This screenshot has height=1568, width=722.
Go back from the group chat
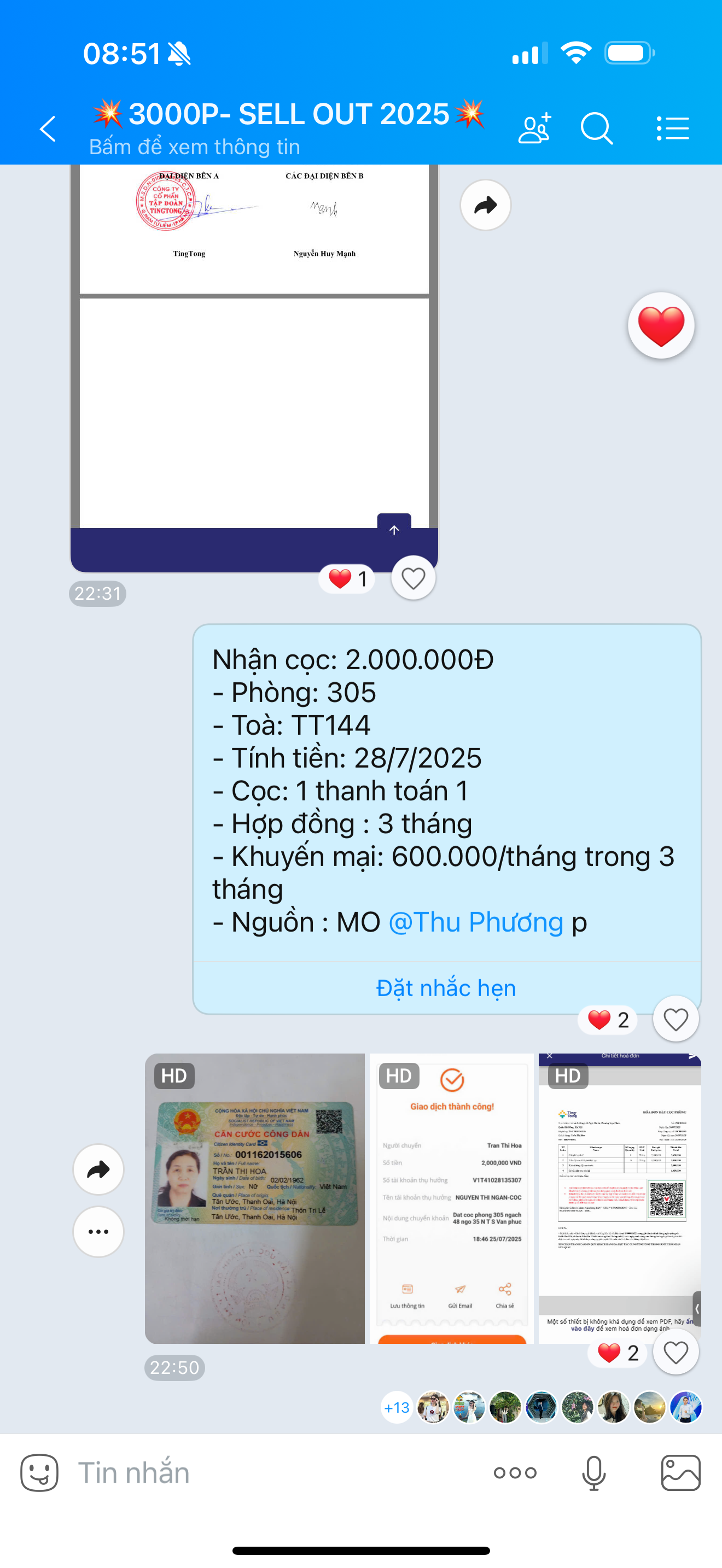pos(48,128)
